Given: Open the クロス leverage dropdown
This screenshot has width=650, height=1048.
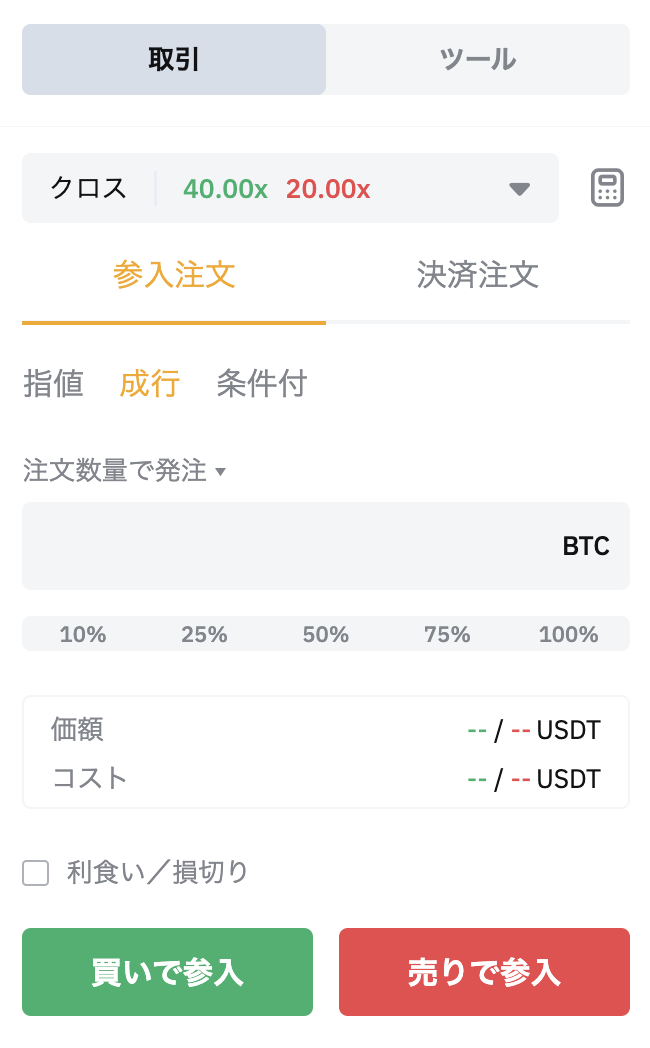Looking at the screenshot, I should (x=290, y=188).
